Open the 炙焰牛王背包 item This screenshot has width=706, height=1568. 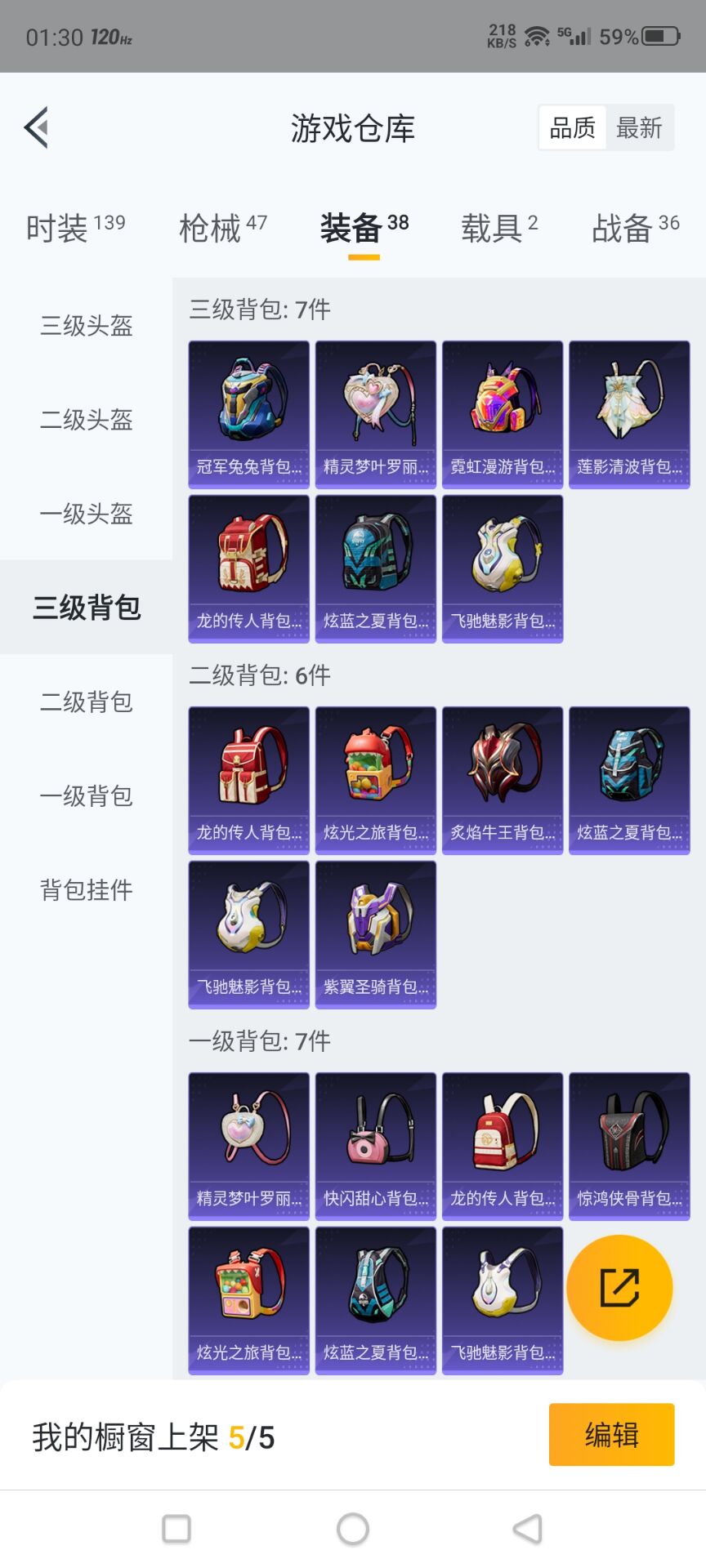pos(503,781)
